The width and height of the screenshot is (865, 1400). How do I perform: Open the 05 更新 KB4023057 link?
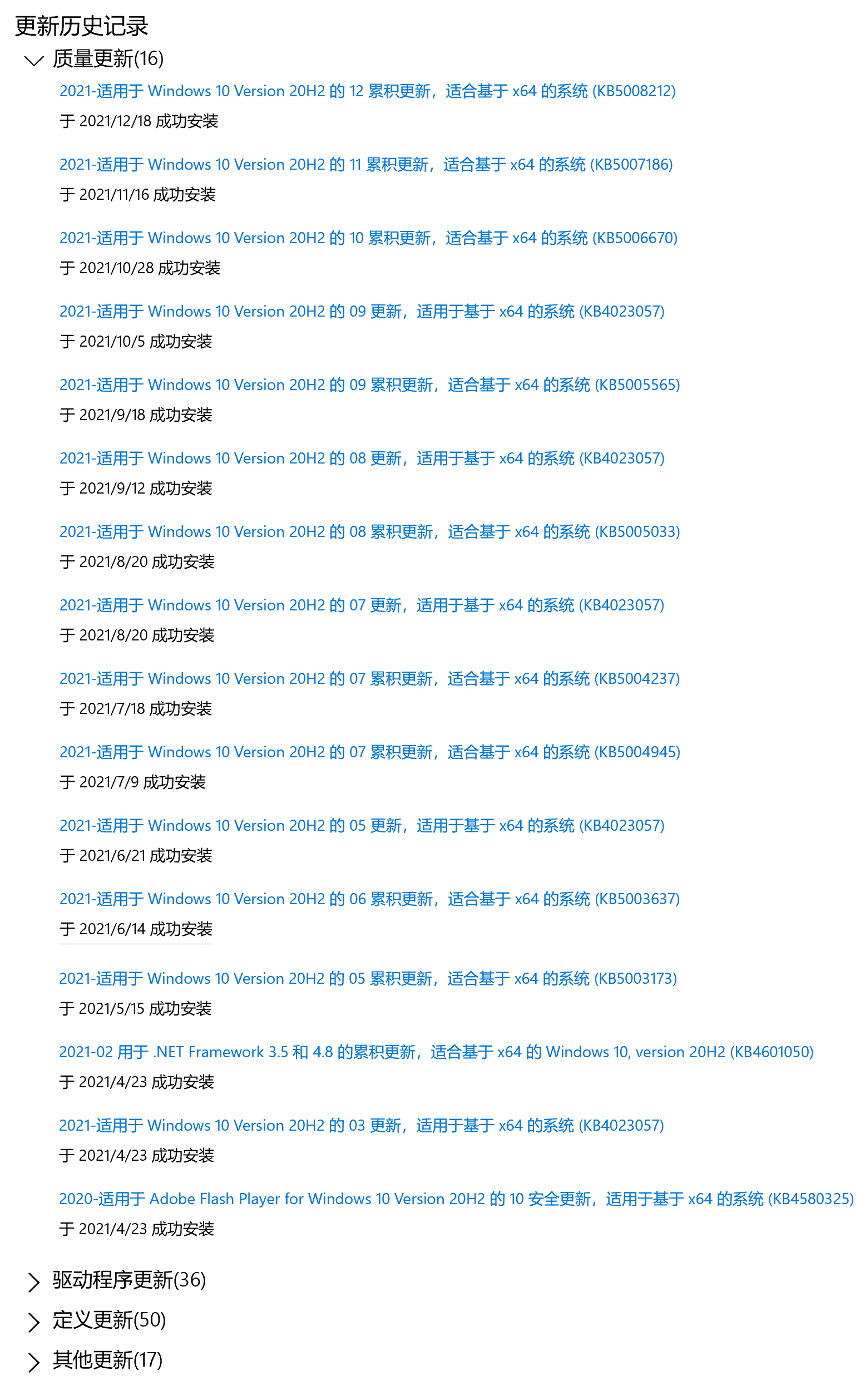tap(362, 825)
